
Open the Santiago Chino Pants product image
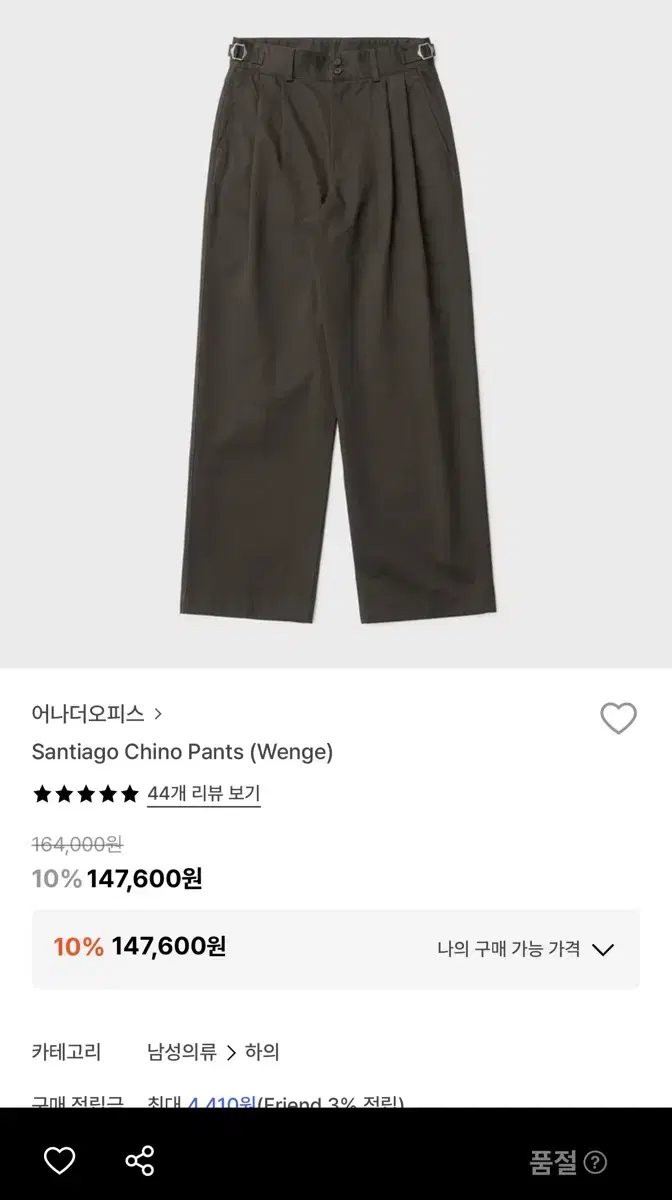pos(336,330)
